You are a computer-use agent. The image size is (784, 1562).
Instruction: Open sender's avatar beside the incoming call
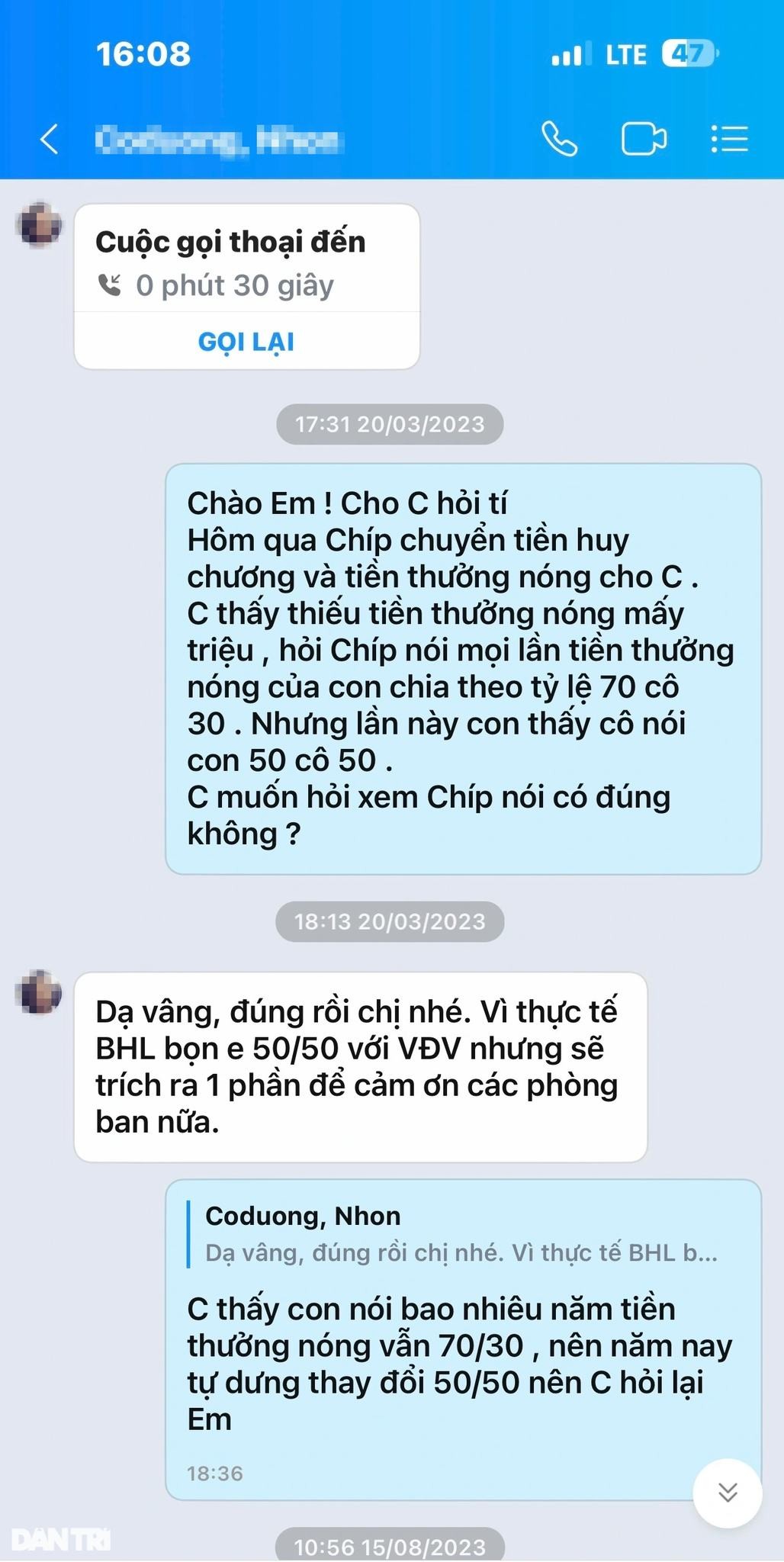(x=39, y=226)
